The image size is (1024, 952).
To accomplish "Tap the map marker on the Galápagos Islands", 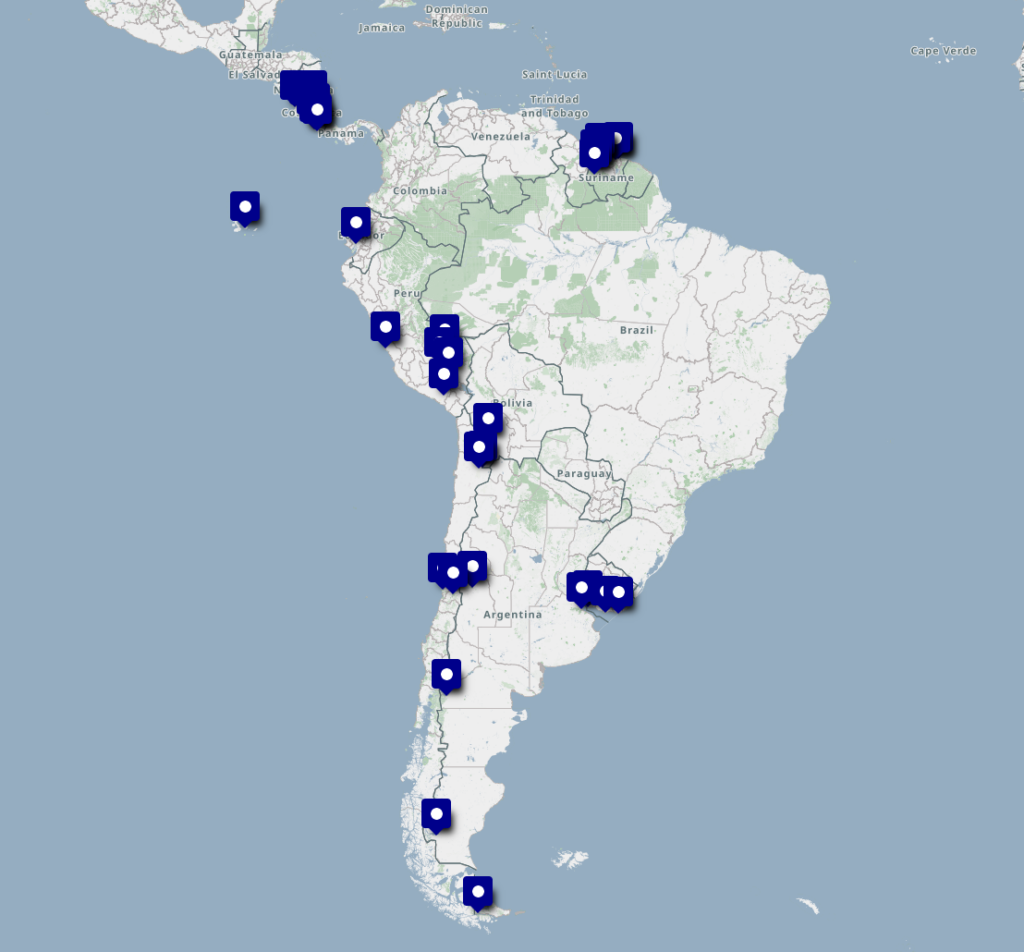I will [x=245, y=207].
